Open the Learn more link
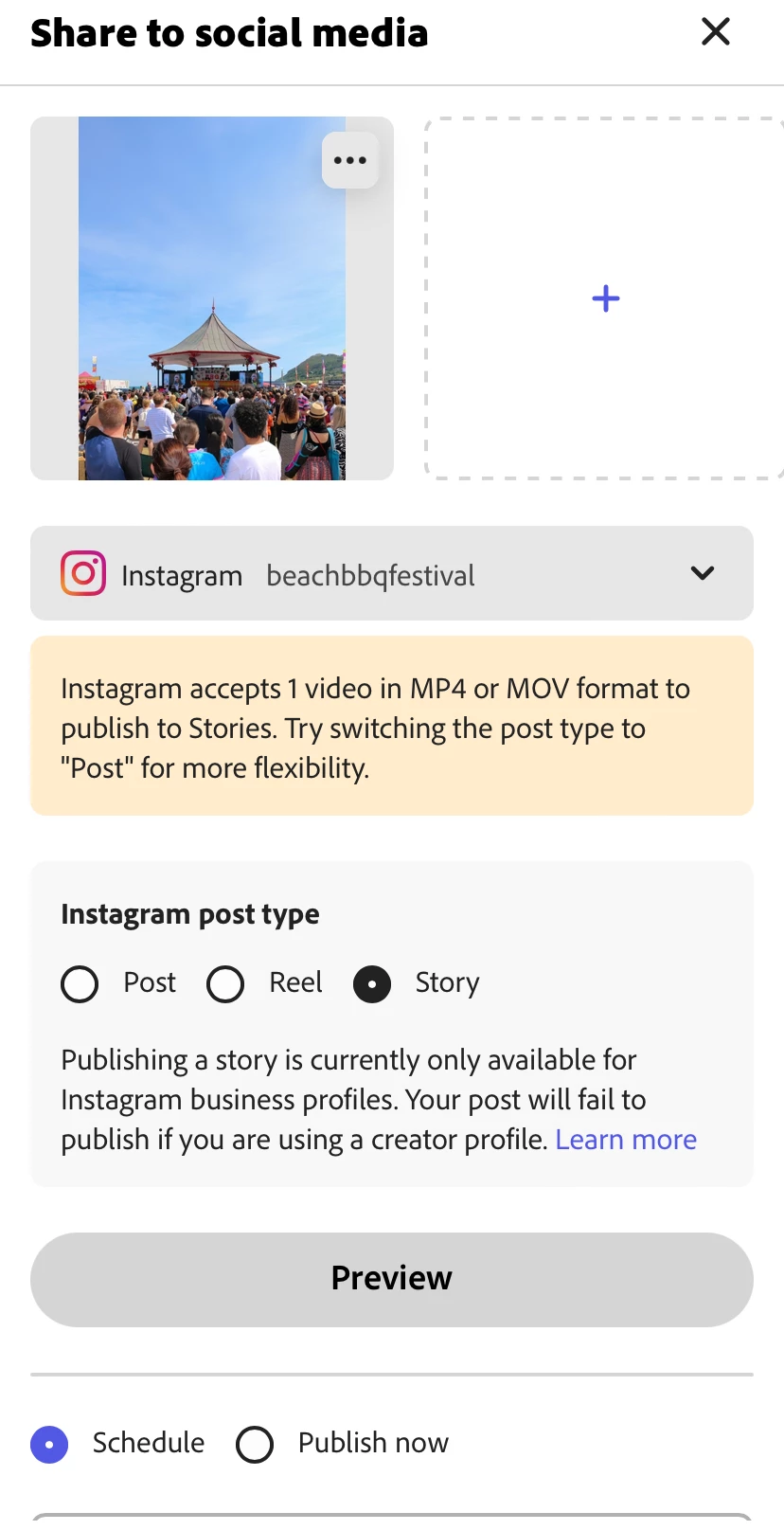This screenshot has height=1530, width=784. (625, 1140)
